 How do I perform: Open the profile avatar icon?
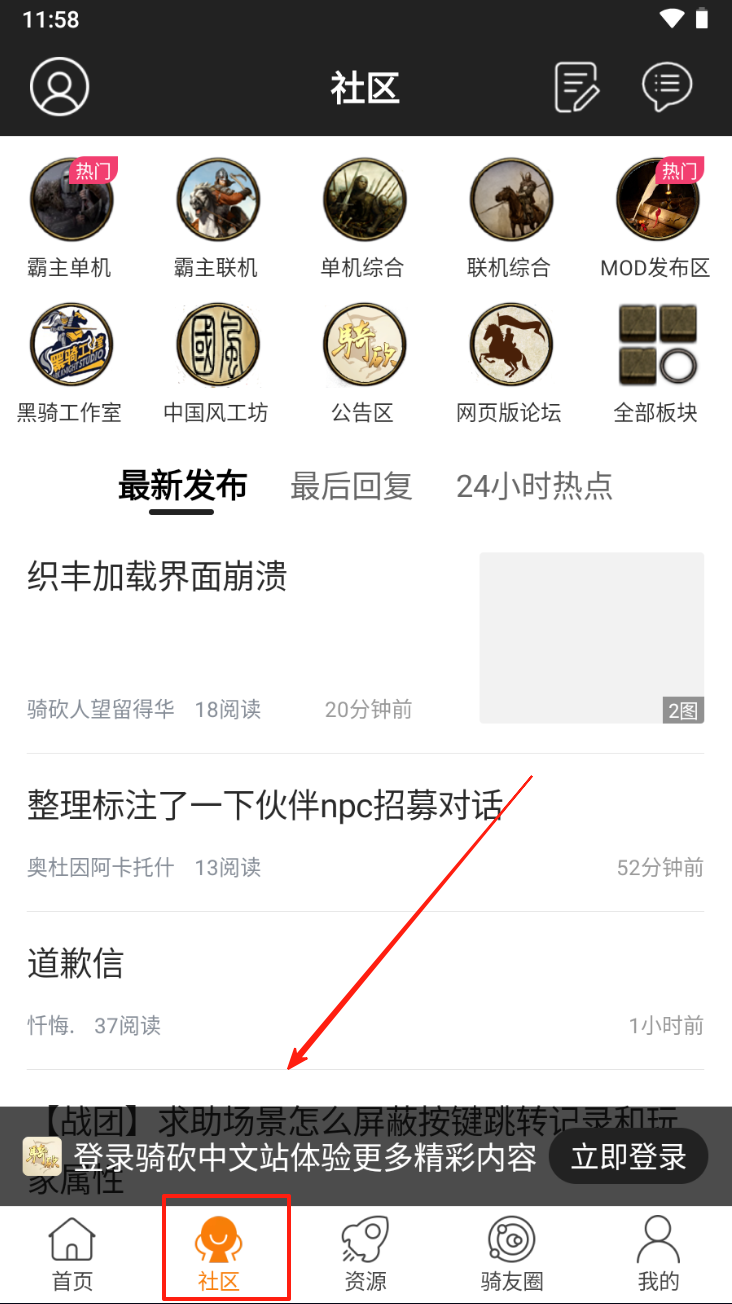pos(60,87)
